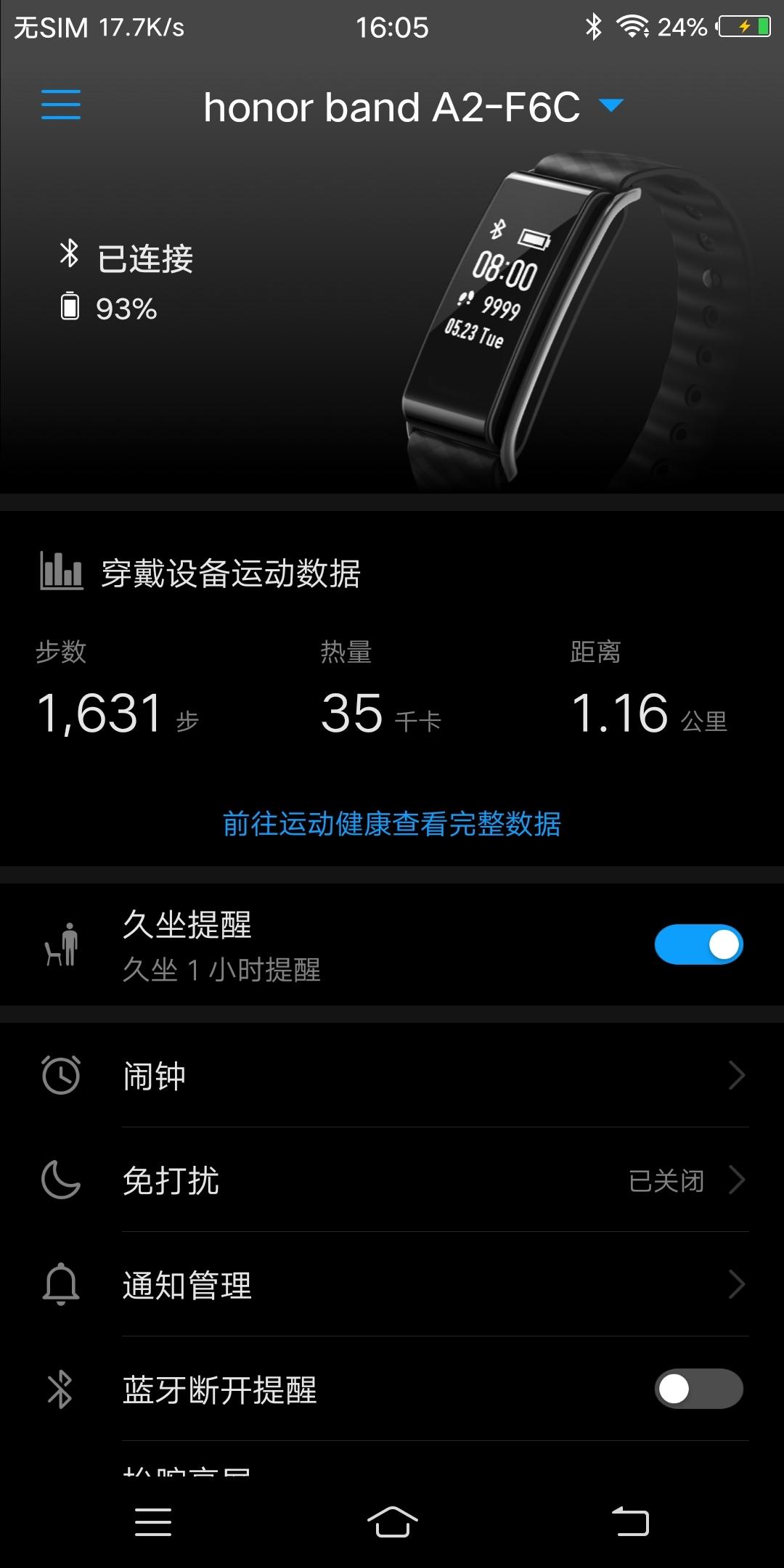Disable the 久坐提醒 switch
Screen dimensions: 784x1568
coord(698,944)
